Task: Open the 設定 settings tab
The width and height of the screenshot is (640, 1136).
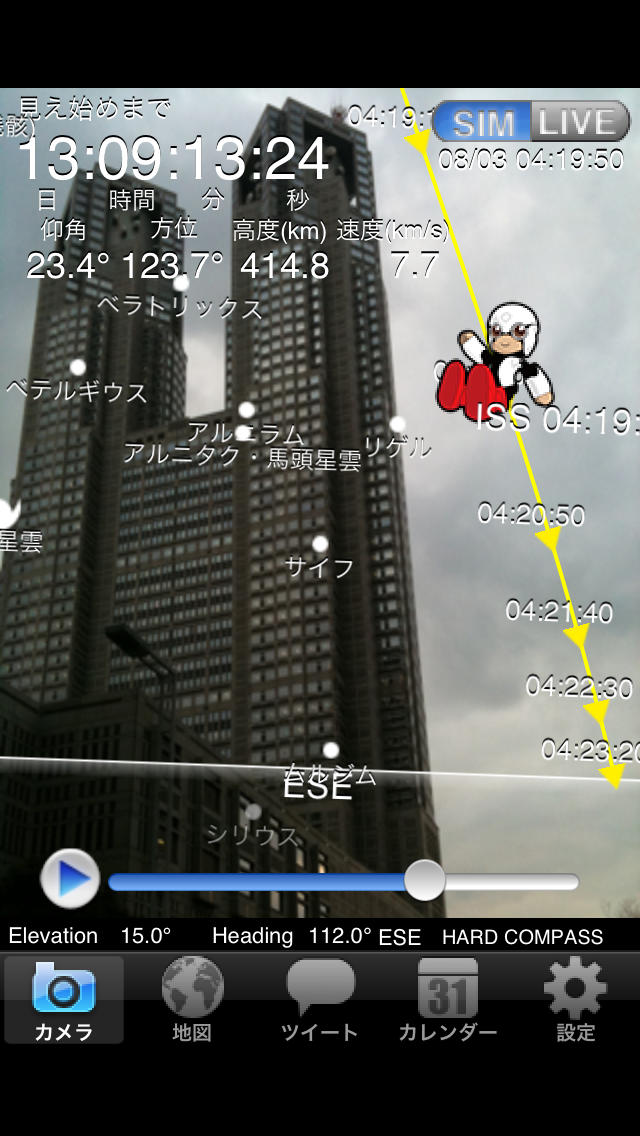Action: pos(575,1000)
